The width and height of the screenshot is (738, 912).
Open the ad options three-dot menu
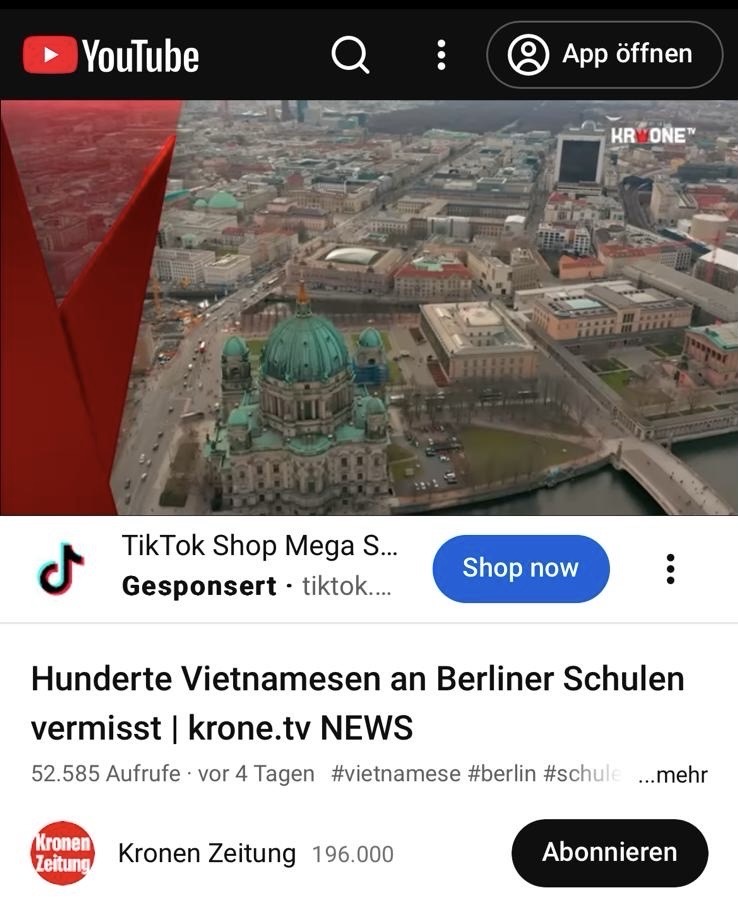pos(668,567)
